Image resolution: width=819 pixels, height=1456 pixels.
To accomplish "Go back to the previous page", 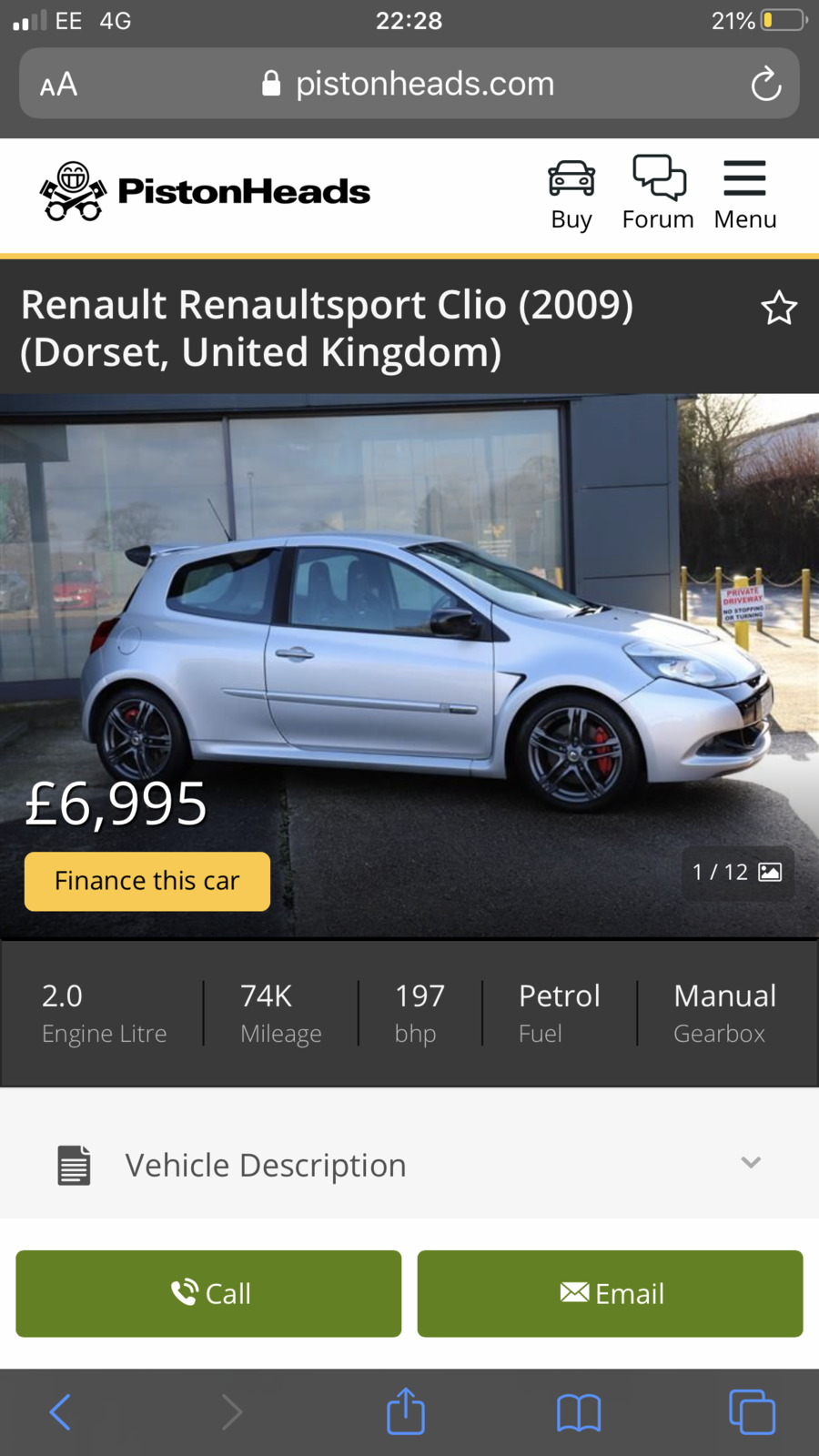I will pyautogui.click(x=60, y=1412).
